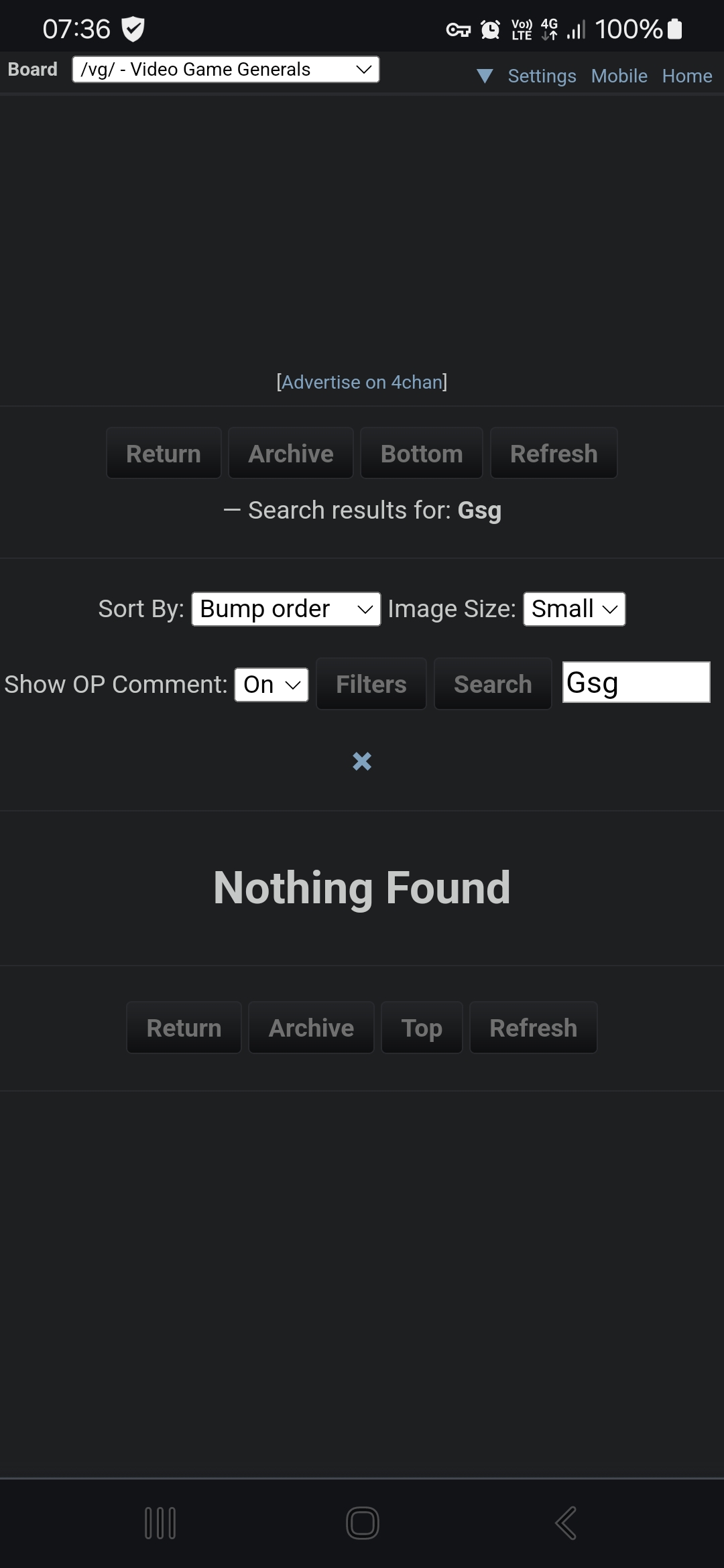Clear the search with the X icon
The height and width of the screenshot is (1568, 724).
coord(362,761)
